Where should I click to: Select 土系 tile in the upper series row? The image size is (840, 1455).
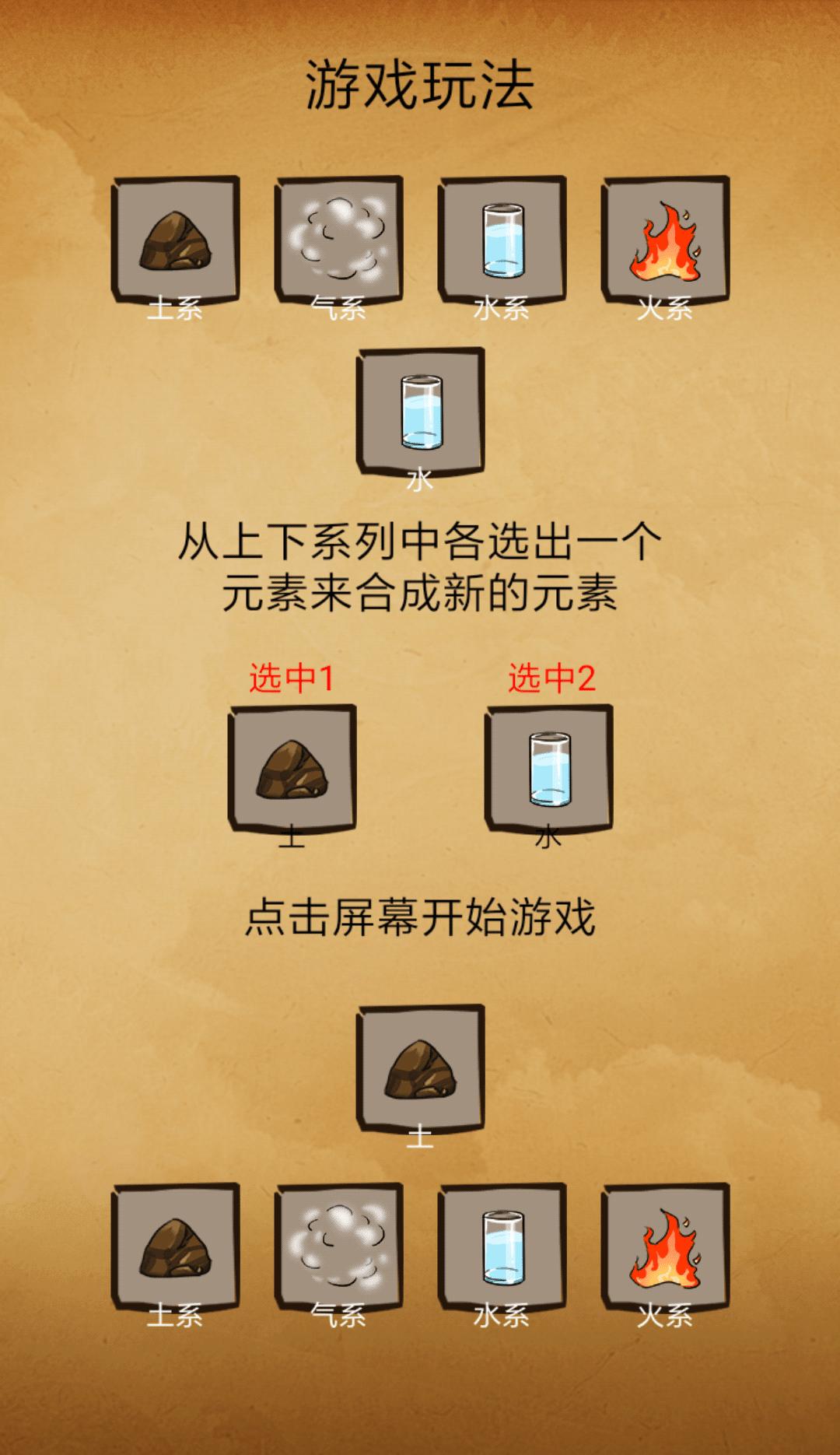coord(176,241)
